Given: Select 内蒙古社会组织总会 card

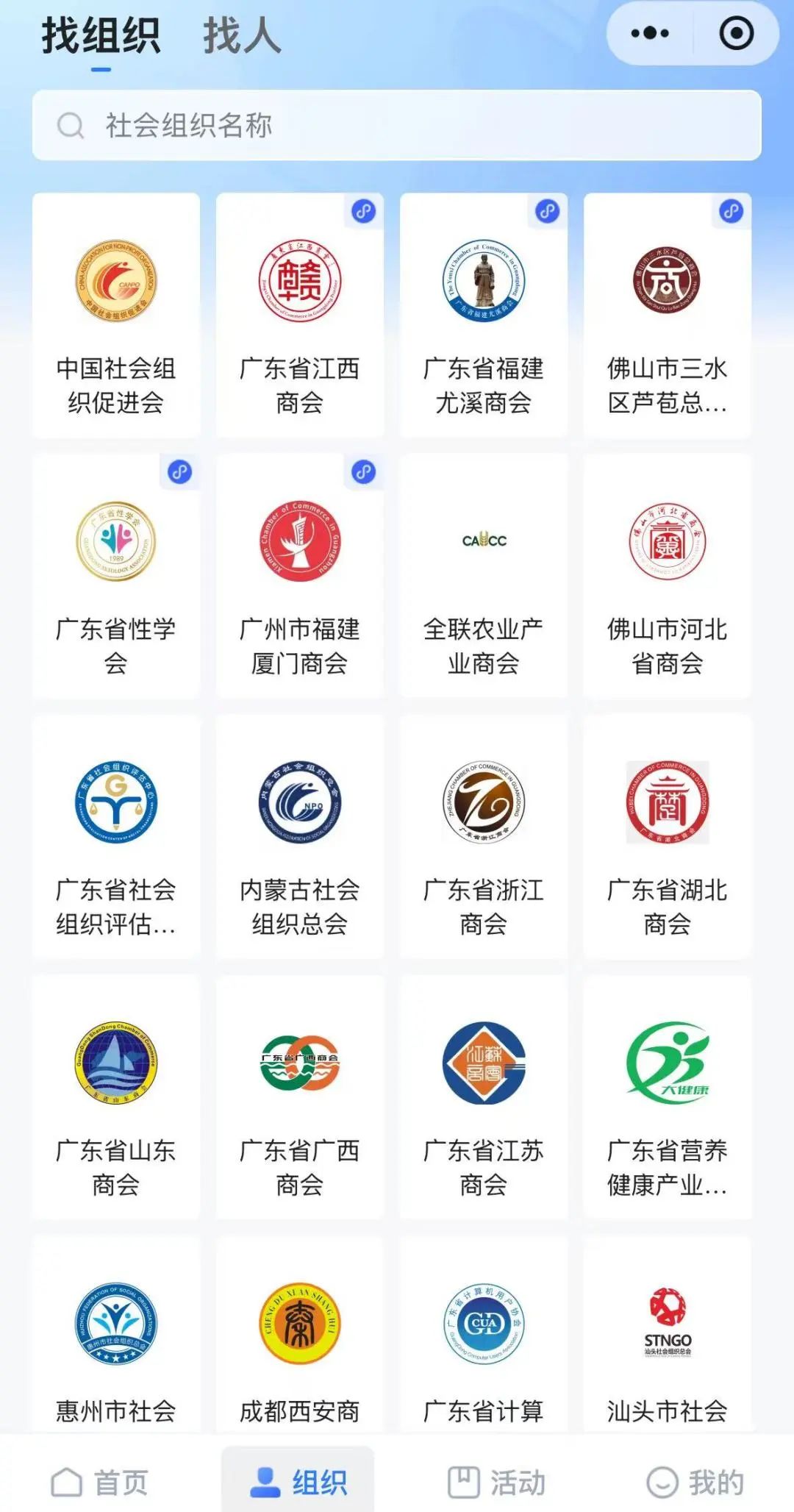Looking at the screenshot, I should point(300,837).
